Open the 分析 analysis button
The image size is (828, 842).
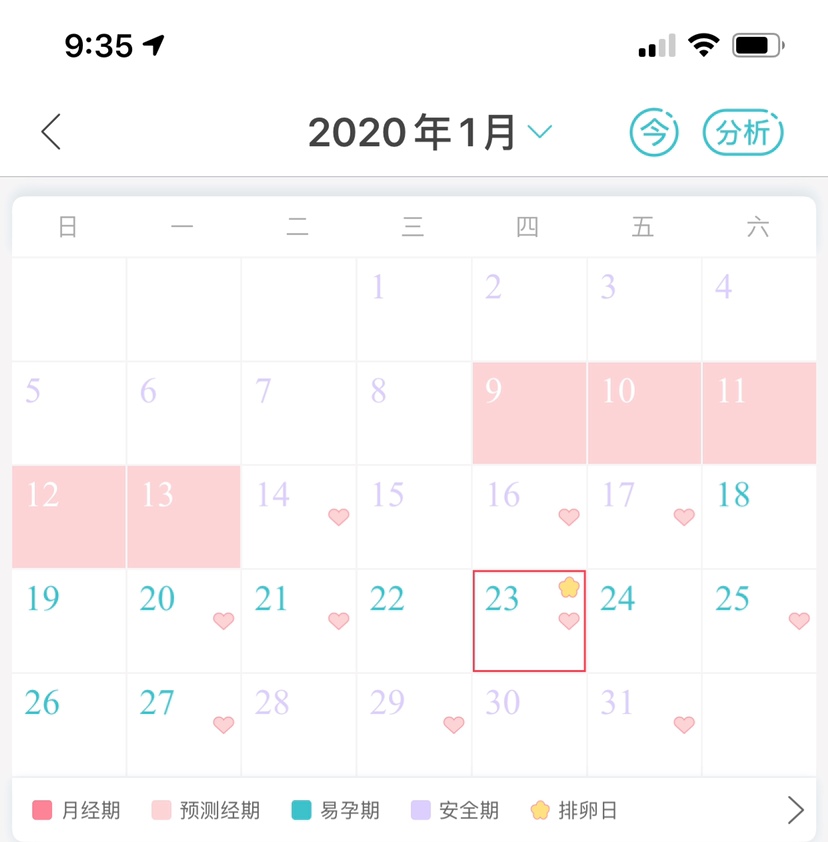pyautogui.click(x=743, y=132)
